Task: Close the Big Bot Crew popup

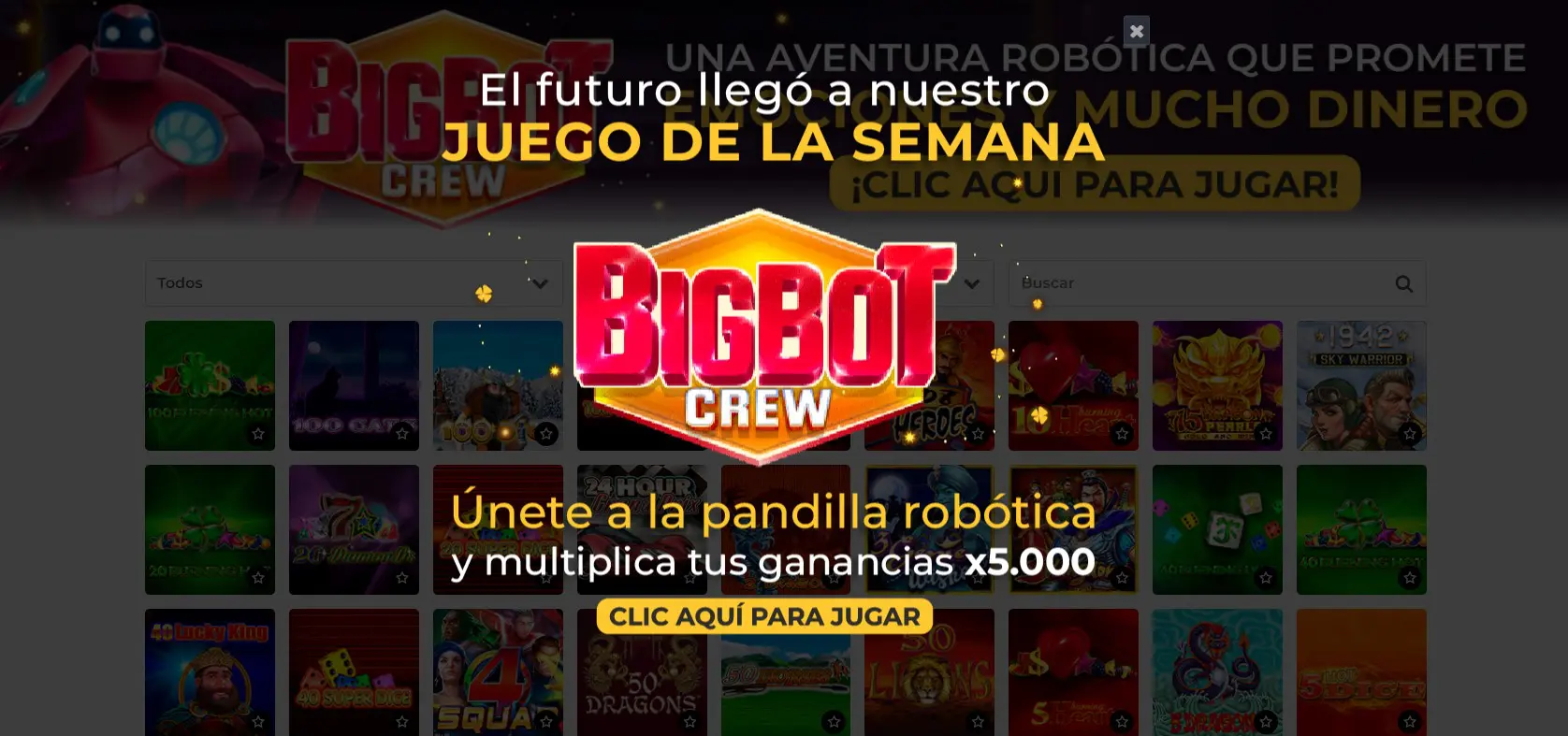Action: [x=1136, y=31]
